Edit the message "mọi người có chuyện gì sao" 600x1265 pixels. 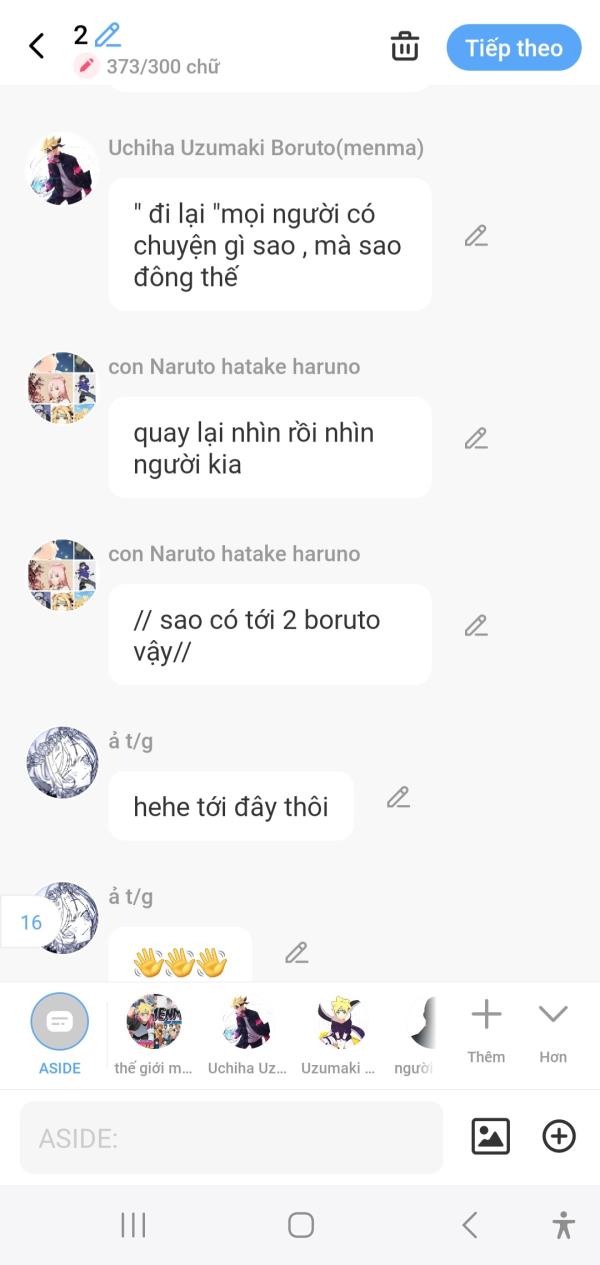coord(476,236)
